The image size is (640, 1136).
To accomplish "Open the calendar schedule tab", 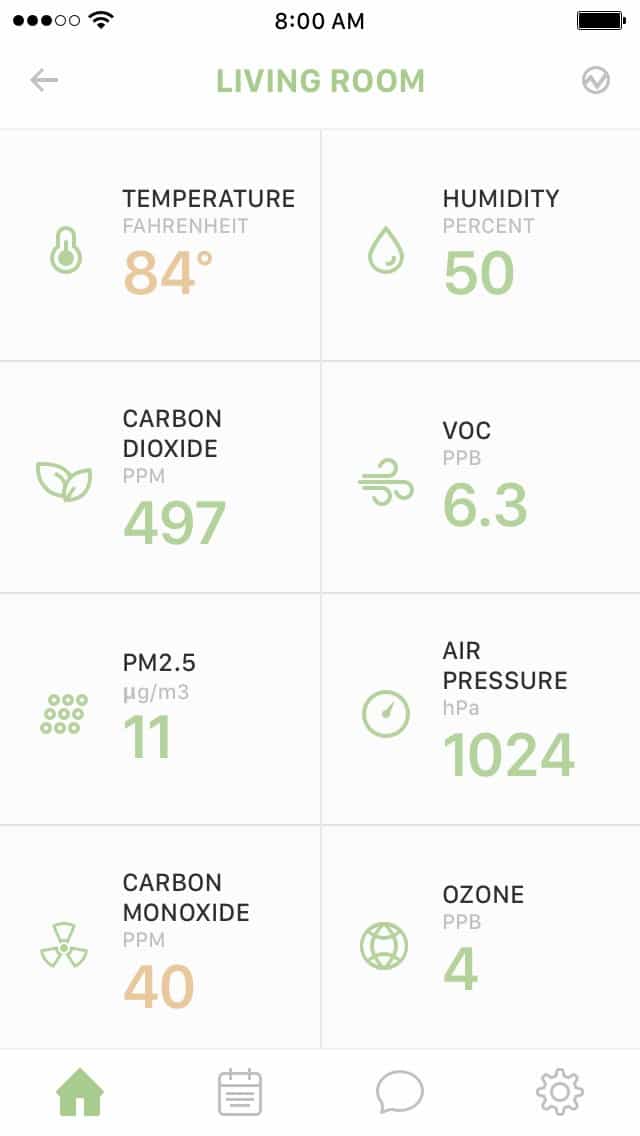I will click(x=240, y=1092).
